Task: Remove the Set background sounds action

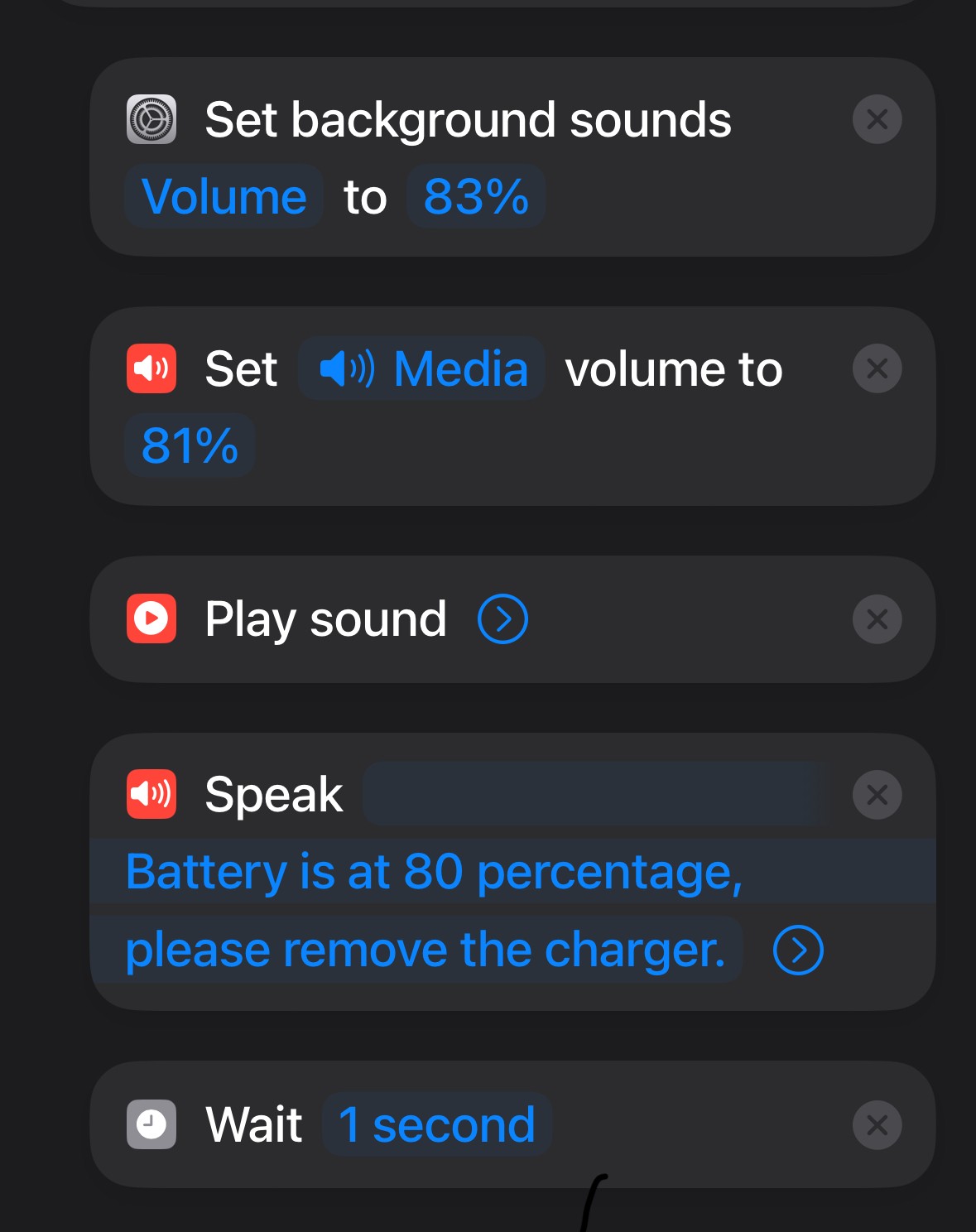Action: [877, 119]
